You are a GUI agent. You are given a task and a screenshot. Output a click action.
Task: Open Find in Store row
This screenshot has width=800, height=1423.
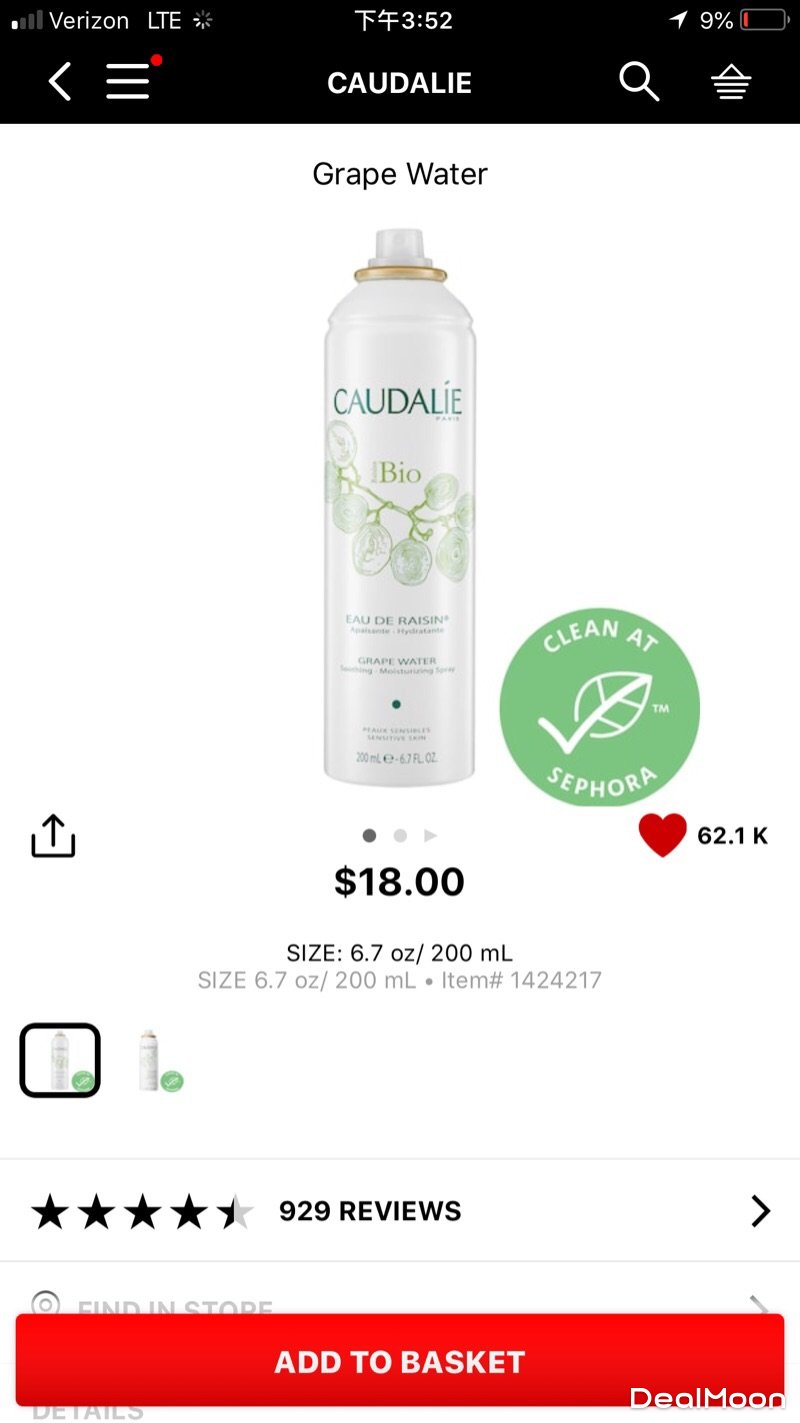coord(400,1301)
